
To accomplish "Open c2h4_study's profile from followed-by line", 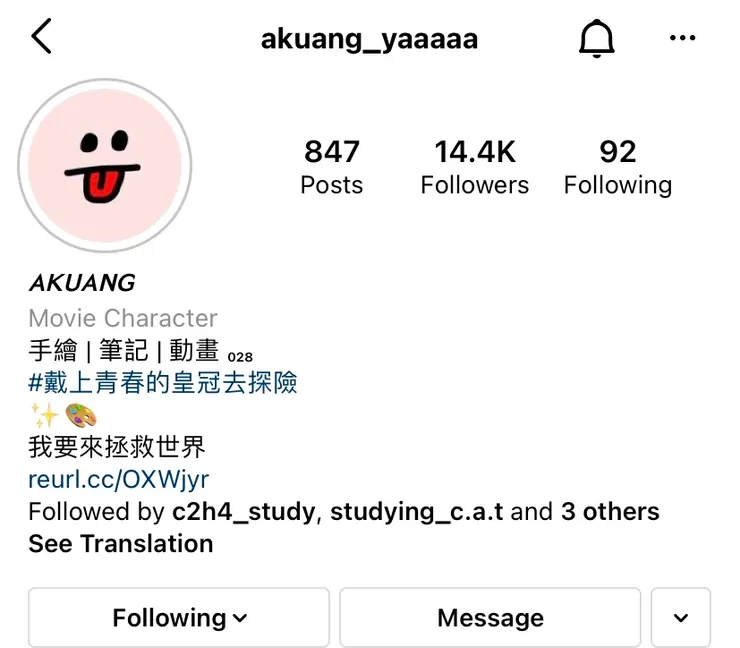I will tap(244, 512).
